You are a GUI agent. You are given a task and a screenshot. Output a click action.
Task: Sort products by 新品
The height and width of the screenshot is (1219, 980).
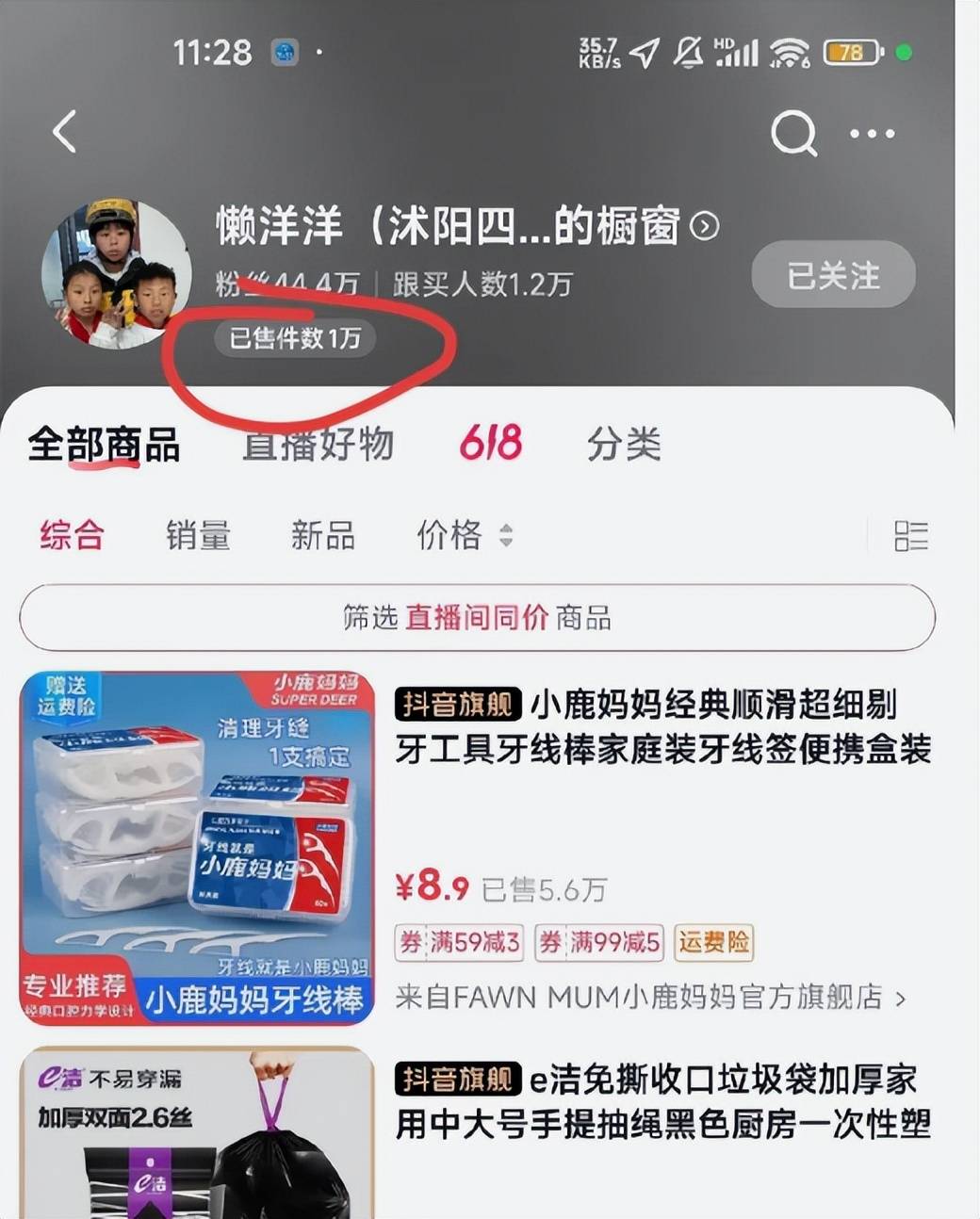pyautogui.click(x=323, y=535)
